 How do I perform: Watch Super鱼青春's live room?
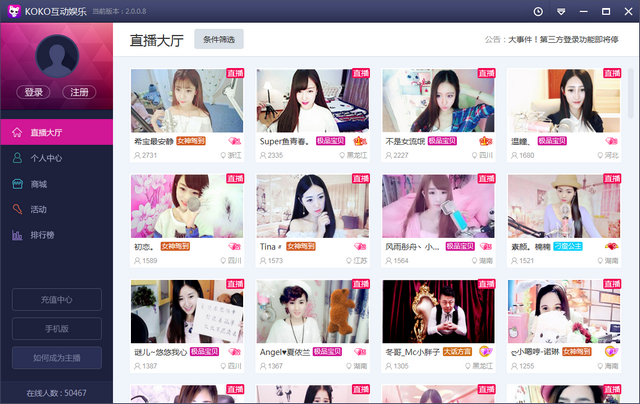click(x=313, y=101)
